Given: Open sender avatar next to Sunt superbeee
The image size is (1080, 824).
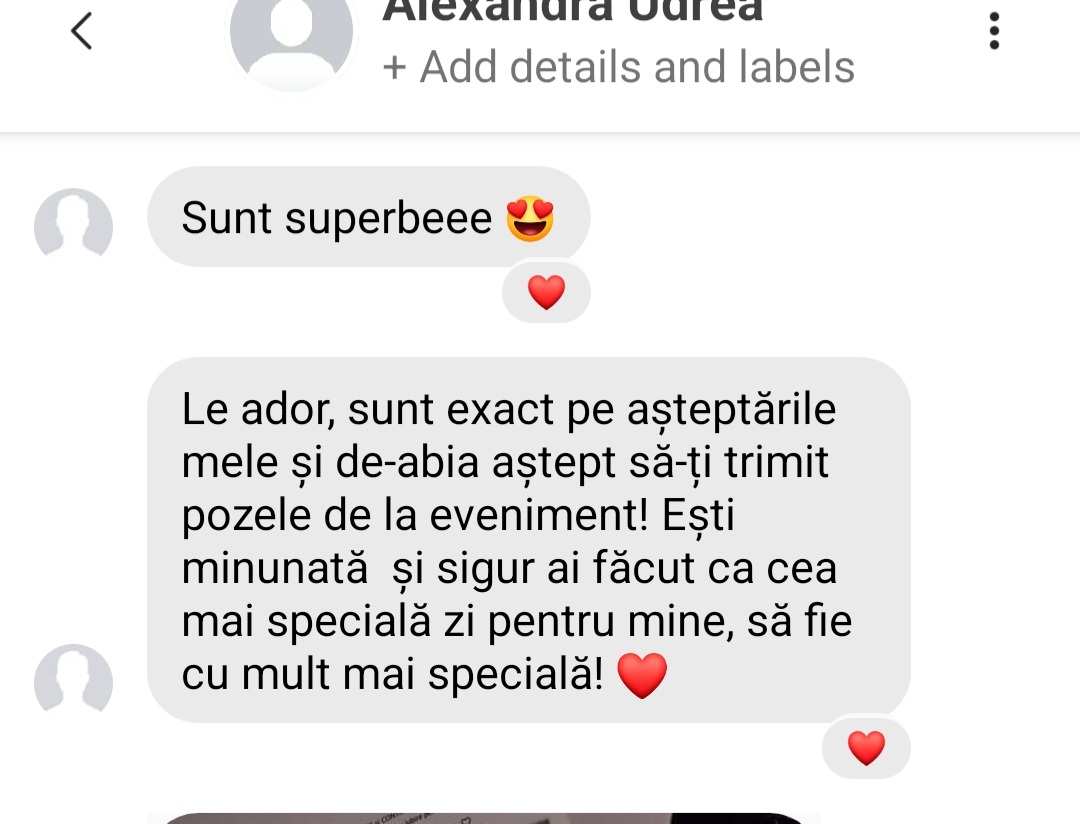Looking at the screenshot, I should [x=74, y=224].
